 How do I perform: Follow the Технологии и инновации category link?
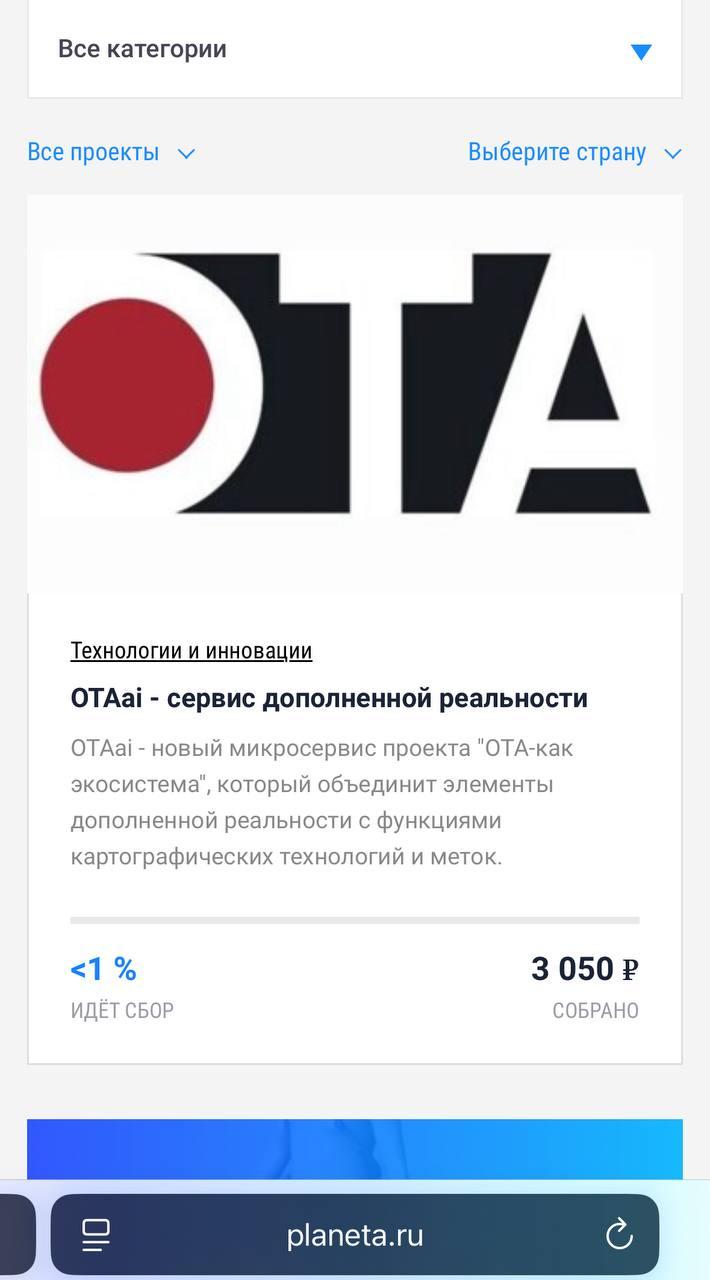coord(191,651)
